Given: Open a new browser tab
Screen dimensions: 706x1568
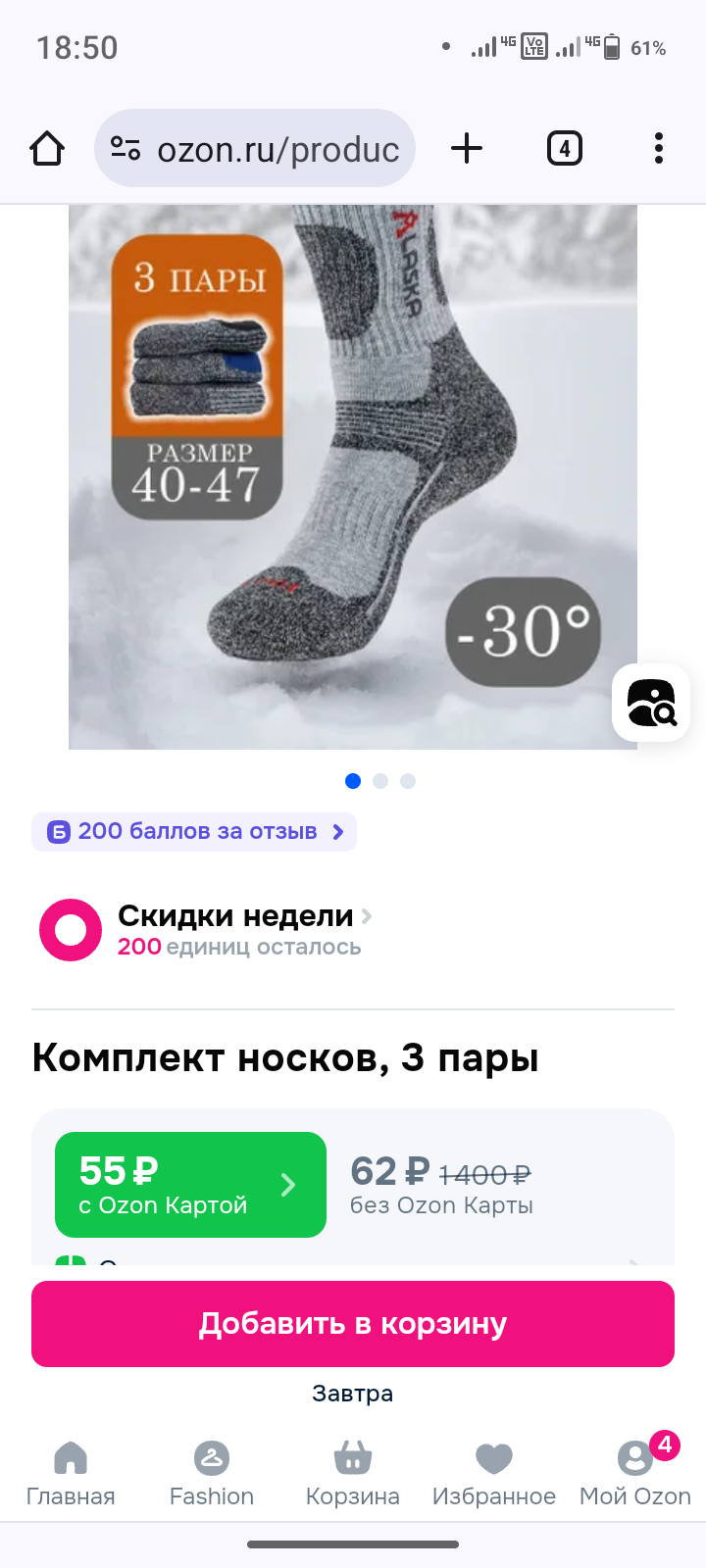Looking at the screenshot, I should tap(467, 149).
